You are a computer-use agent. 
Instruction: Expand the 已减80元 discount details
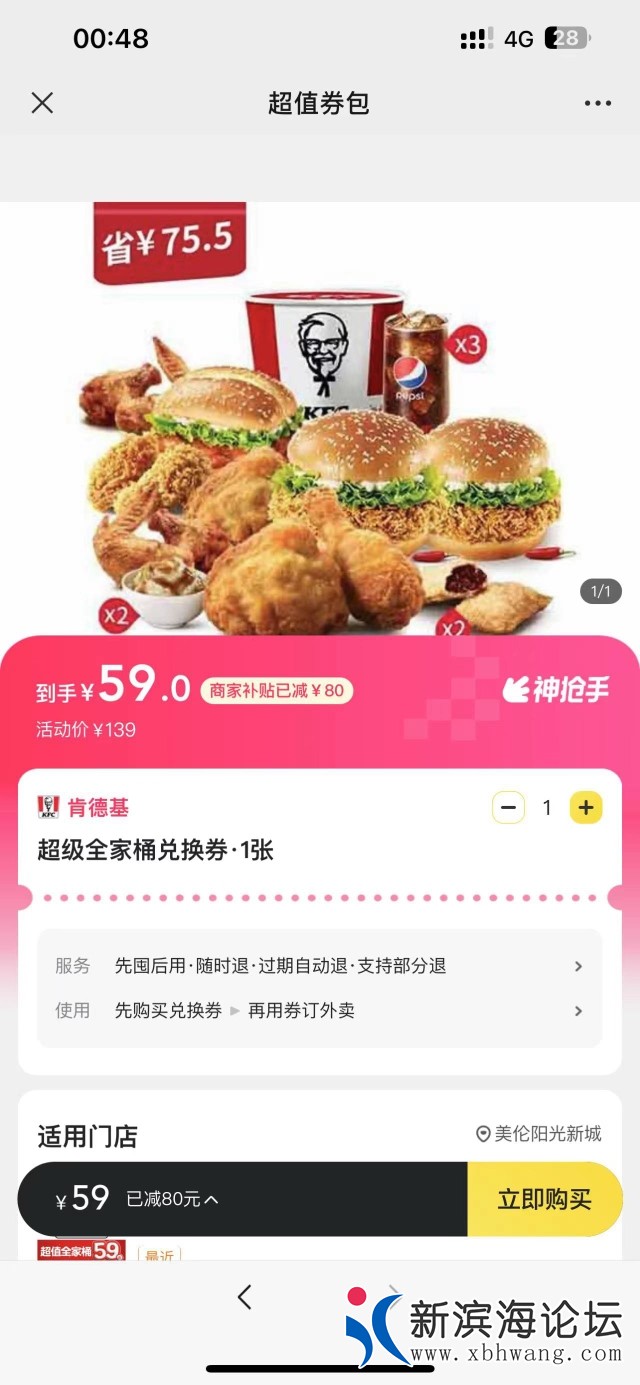pyautogui.click(x=172, y=1199)
